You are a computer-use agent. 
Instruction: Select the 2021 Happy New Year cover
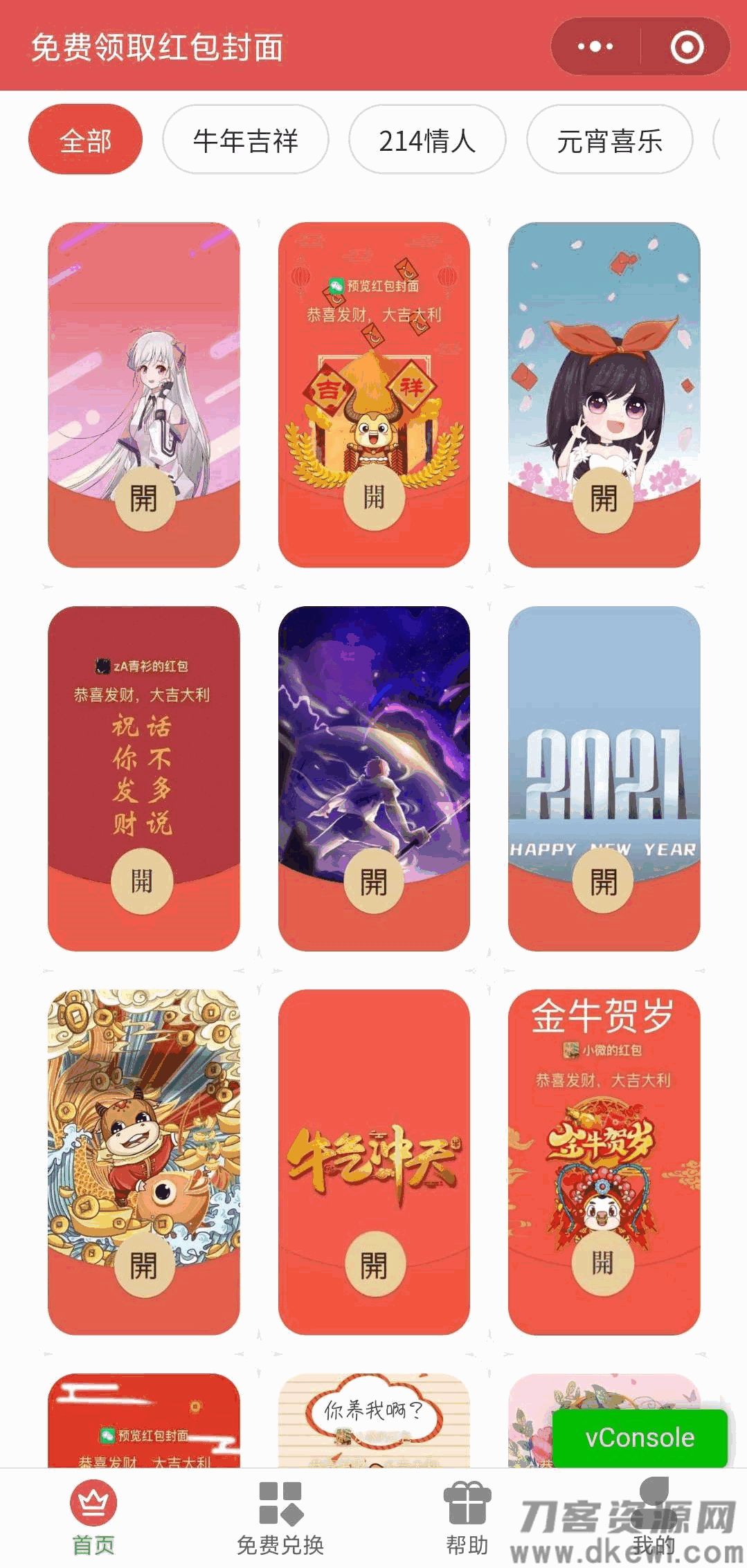pos(604,778)
